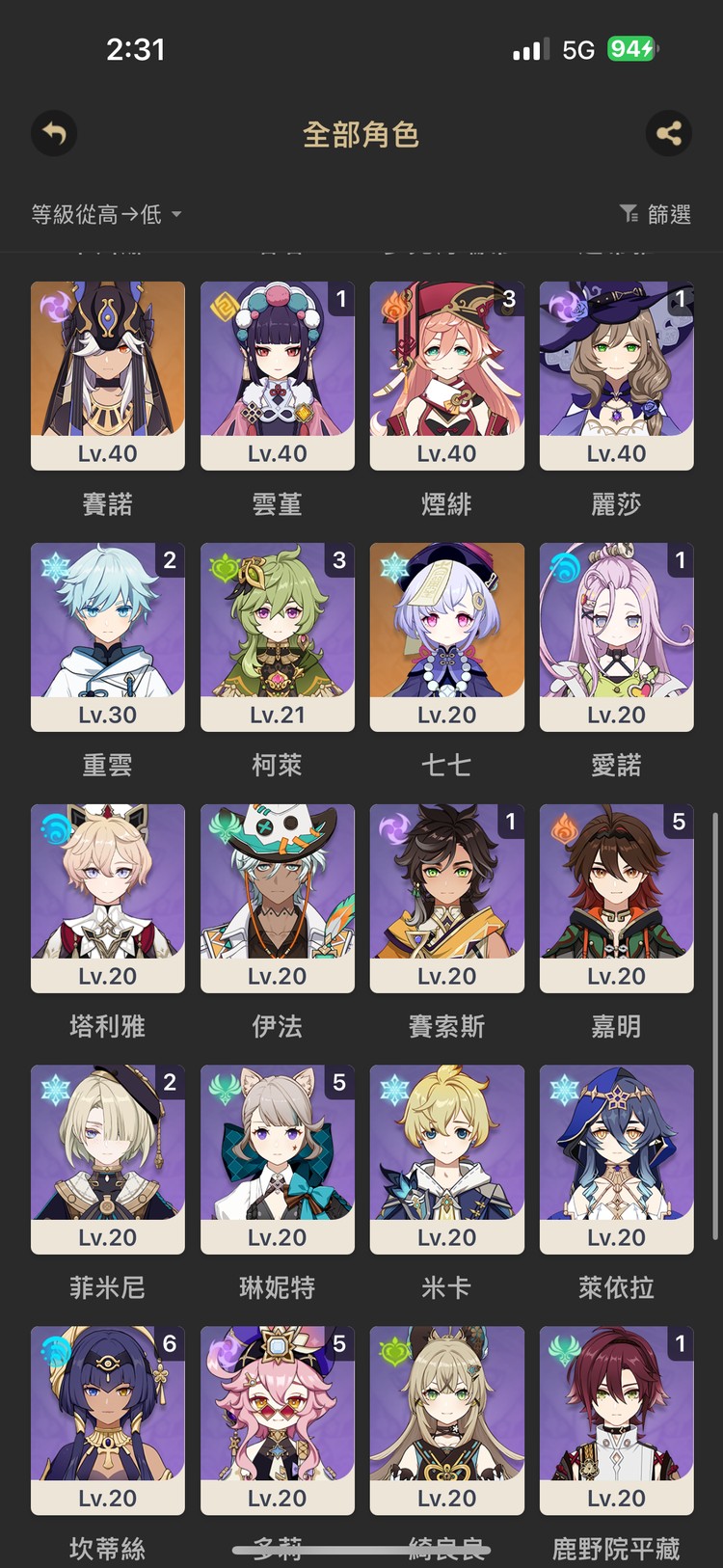Open character card 愛諾
The image size is (723, 1568).
point(617,637)
